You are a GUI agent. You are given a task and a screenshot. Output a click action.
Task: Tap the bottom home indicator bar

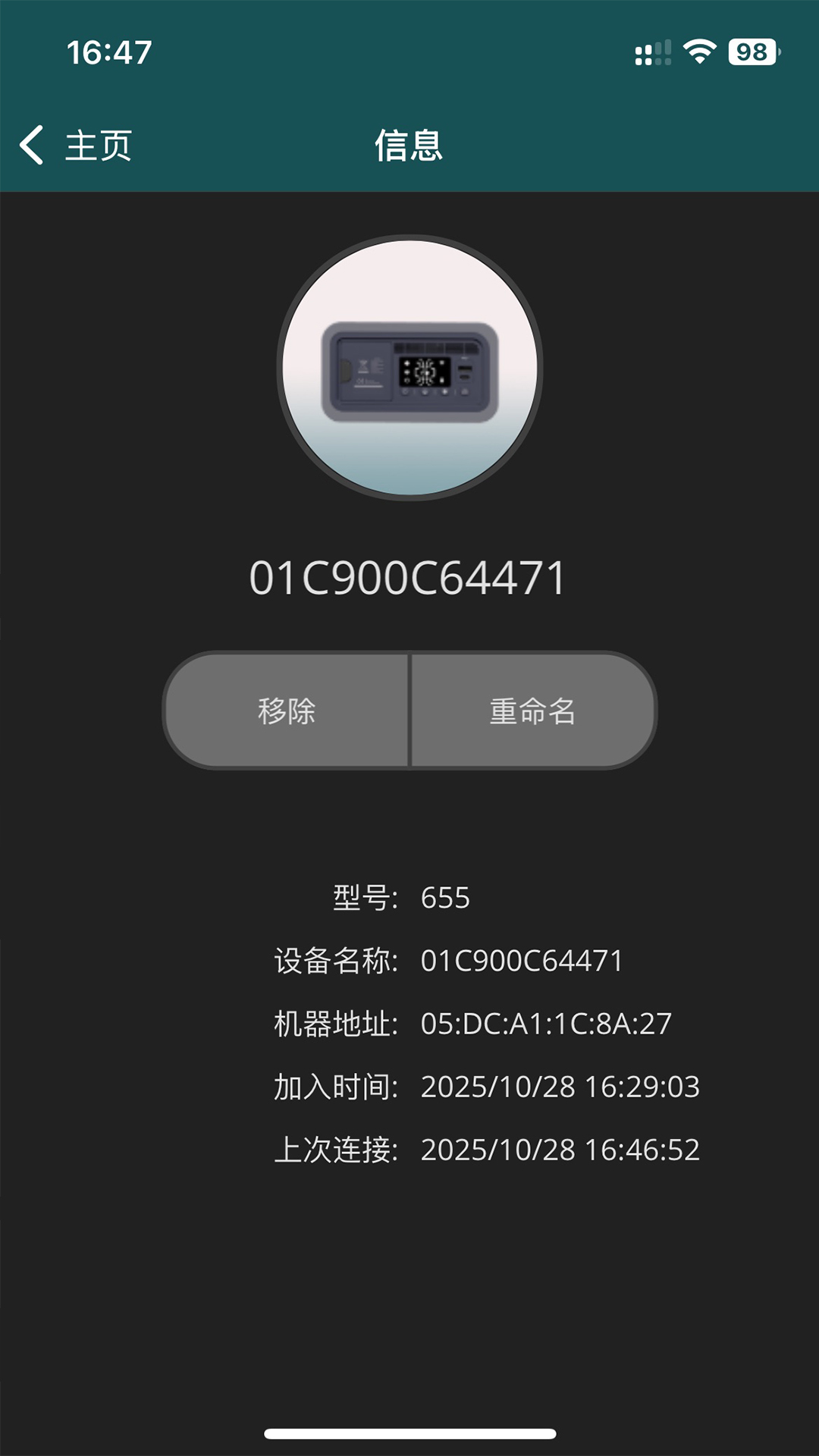point(409,1429)
